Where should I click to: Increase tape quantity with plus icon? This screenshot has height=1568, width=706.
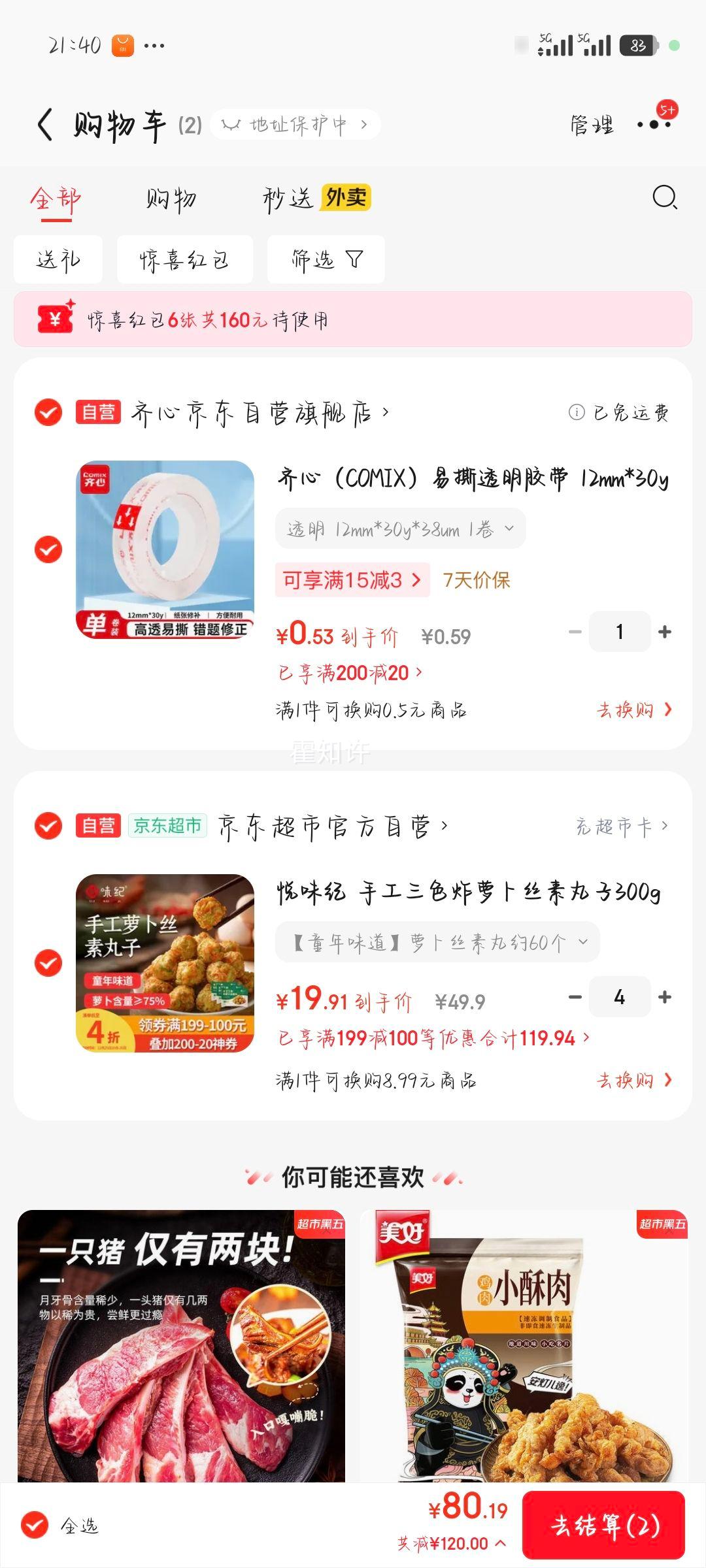pos(665,630)
